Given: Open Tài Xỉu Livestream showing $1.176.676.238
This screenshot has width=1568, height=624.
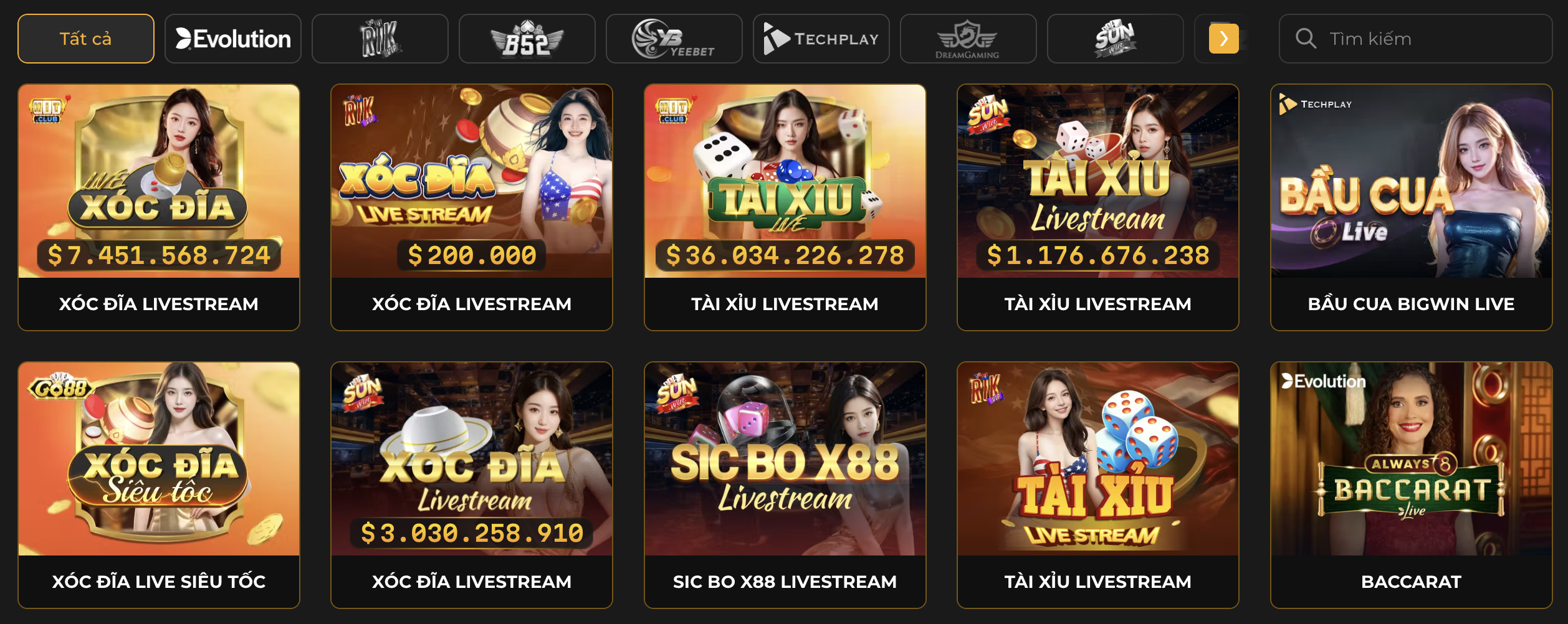Looking at the screenshot, I should click(x=1097, y=207).
